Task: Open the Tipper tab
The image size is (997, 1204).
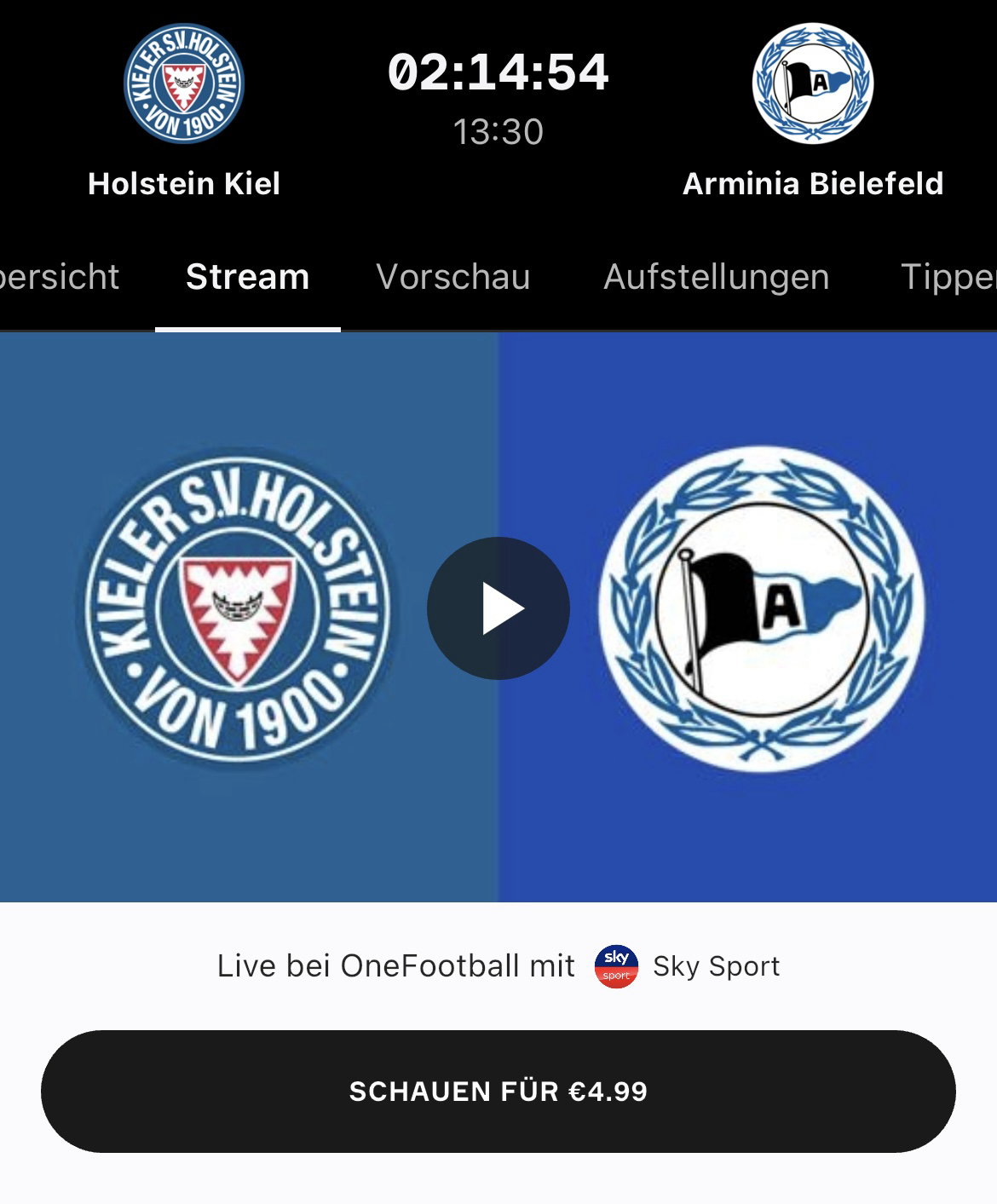Action: [948, 277]
